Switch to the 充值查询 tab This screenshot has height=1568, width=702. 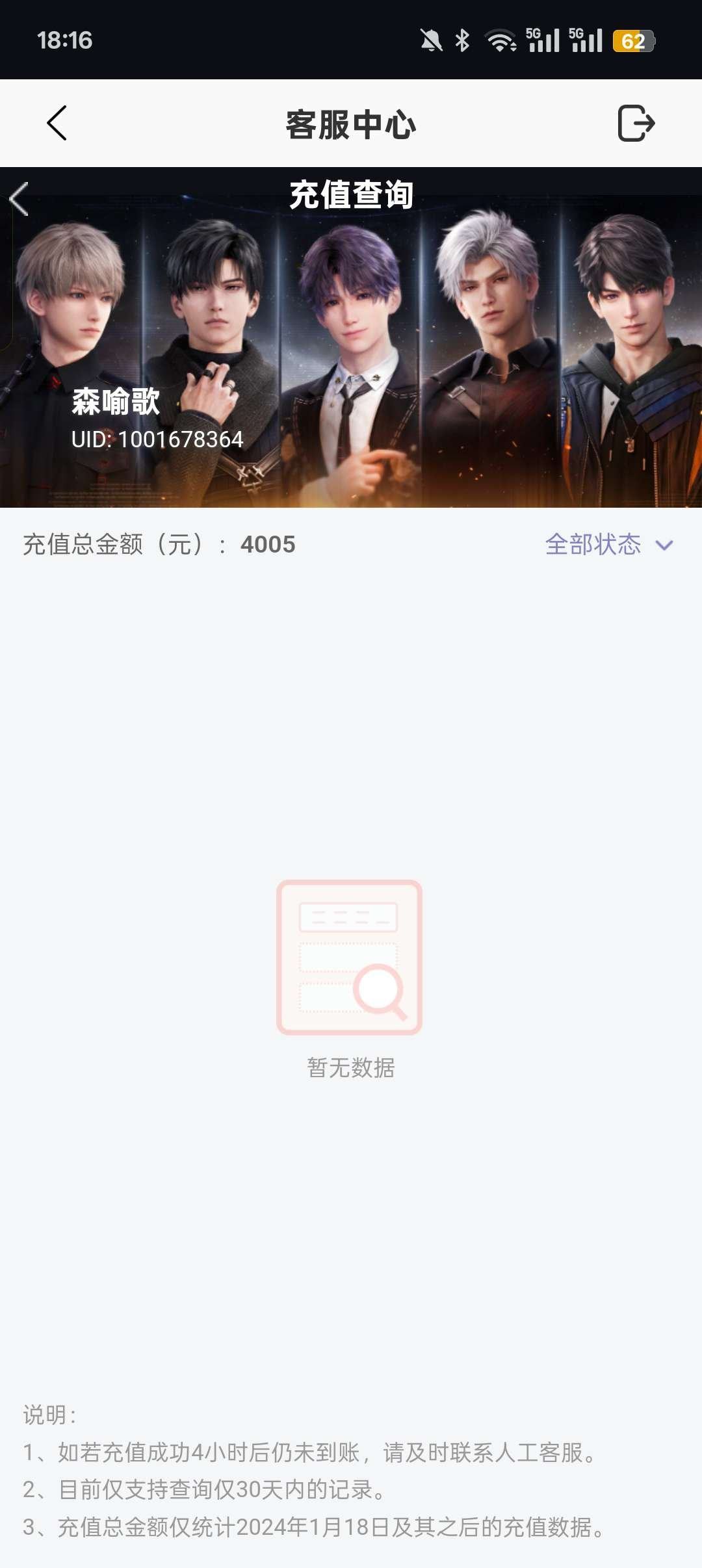pyautogui.click(x=351, y=193)
